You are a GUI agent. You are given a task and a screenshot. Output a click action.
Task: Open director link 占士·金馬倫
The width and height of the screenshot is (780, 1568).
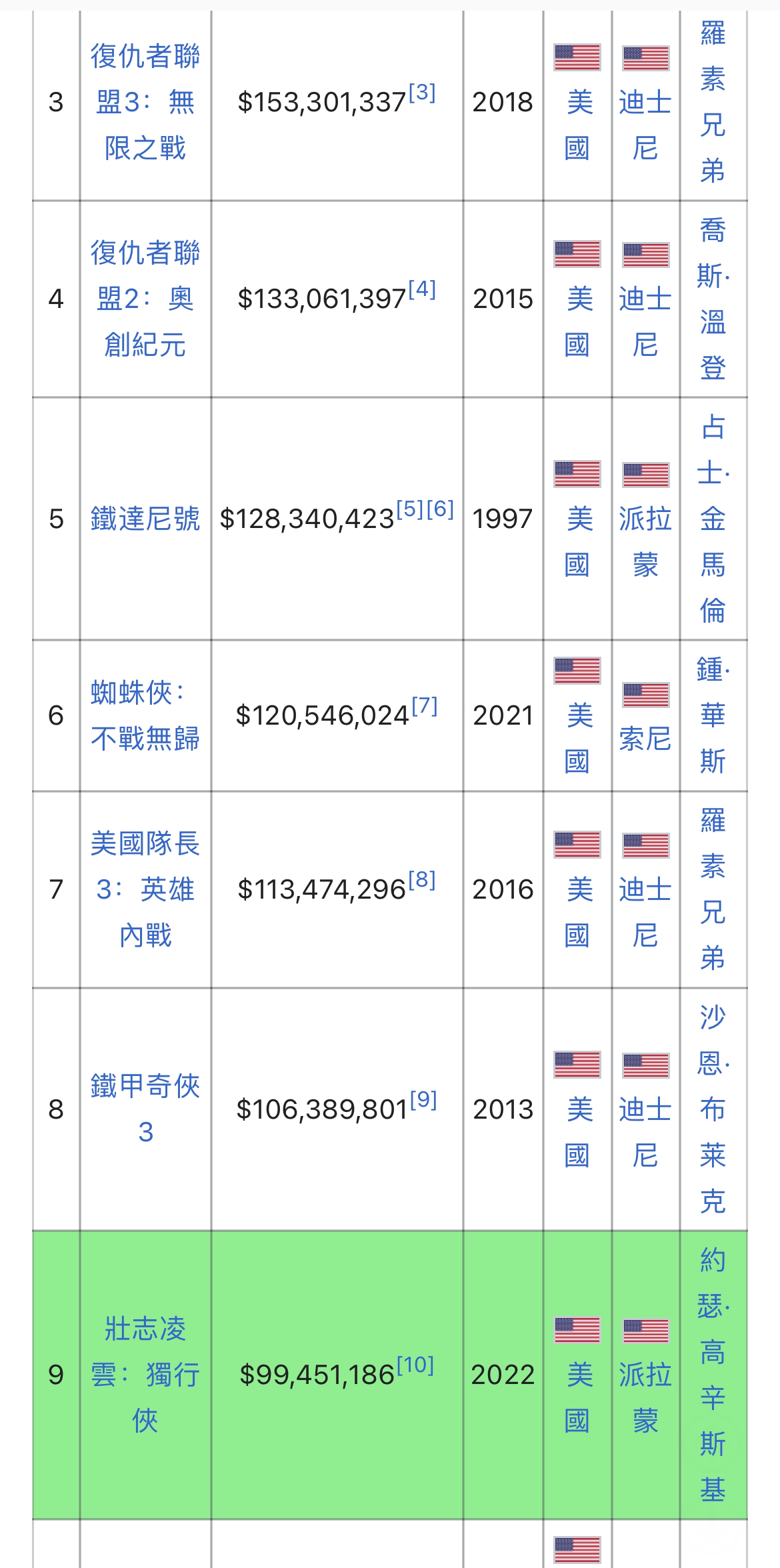[x=713, y=519]
